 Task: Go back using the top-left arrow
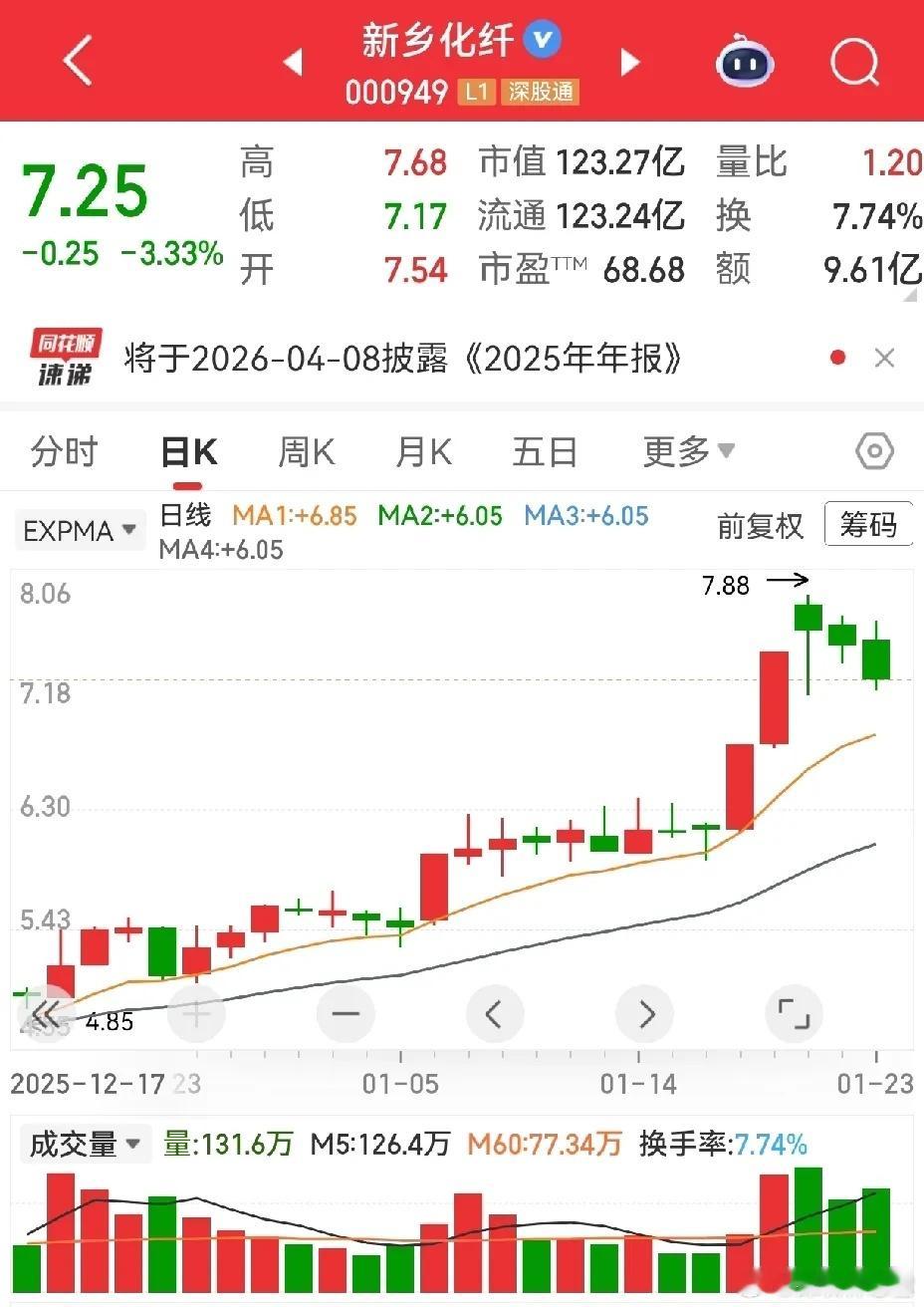pos(78,62)
